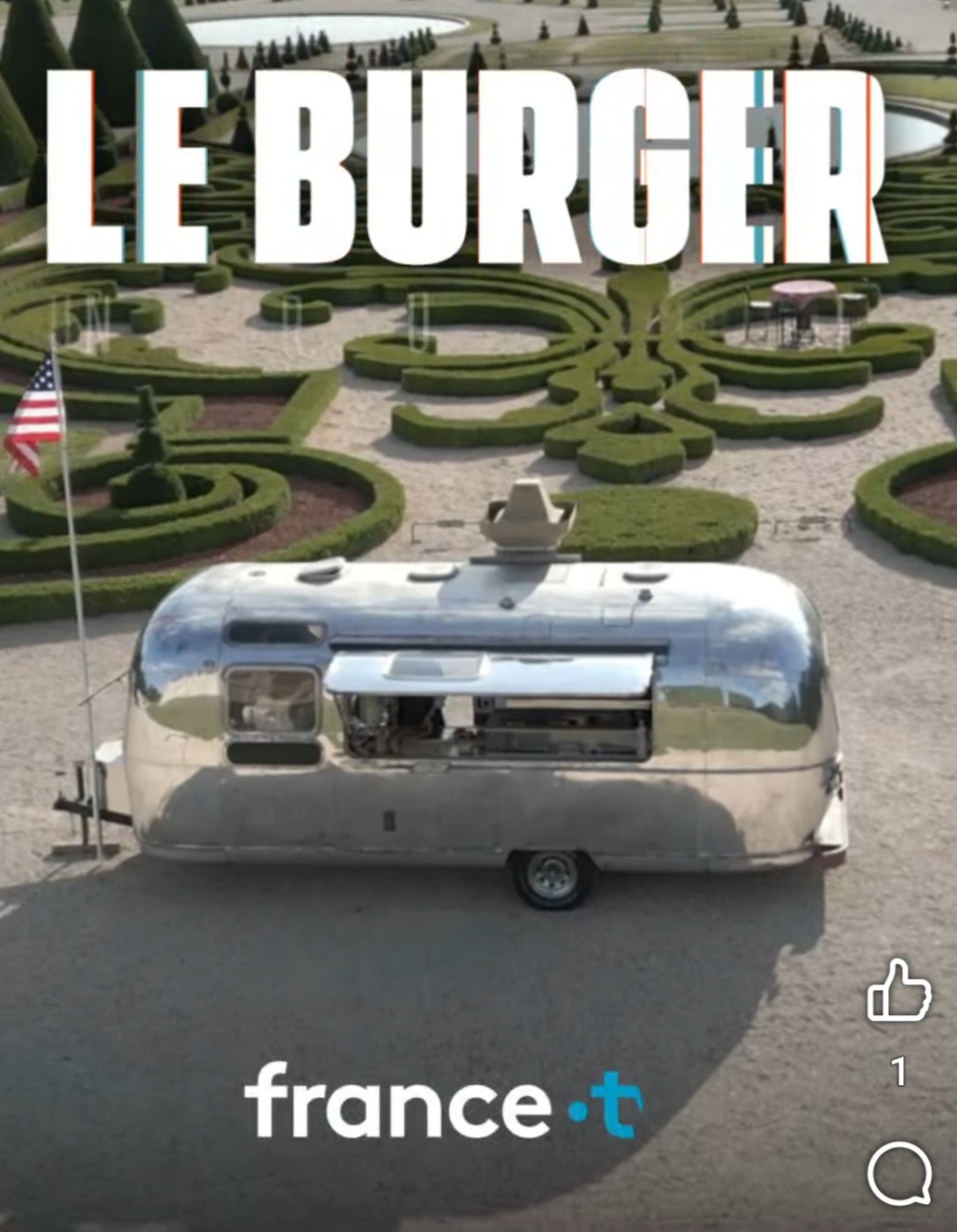Image resolution: width=957 pixels, height=1232 pixels.
Task: Like this video with thumbs up
Action: click(898, 992)
